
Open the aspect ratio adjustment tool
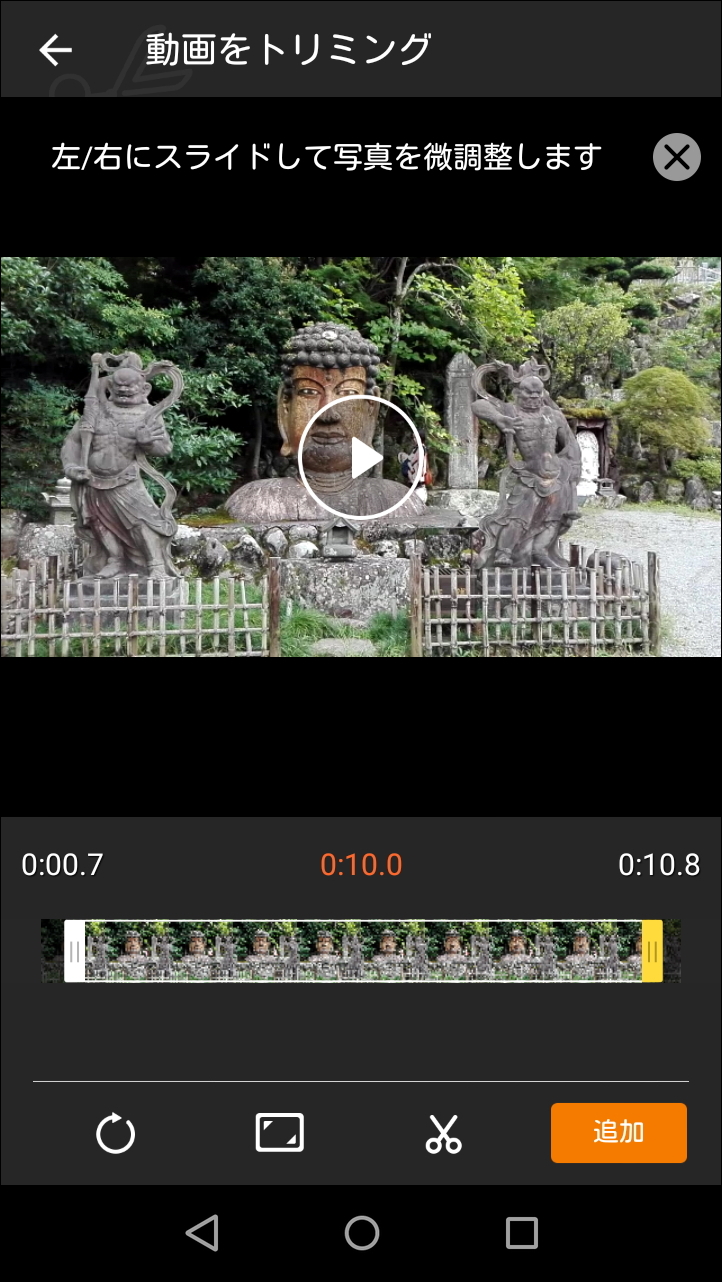[x=278, y=1132]
